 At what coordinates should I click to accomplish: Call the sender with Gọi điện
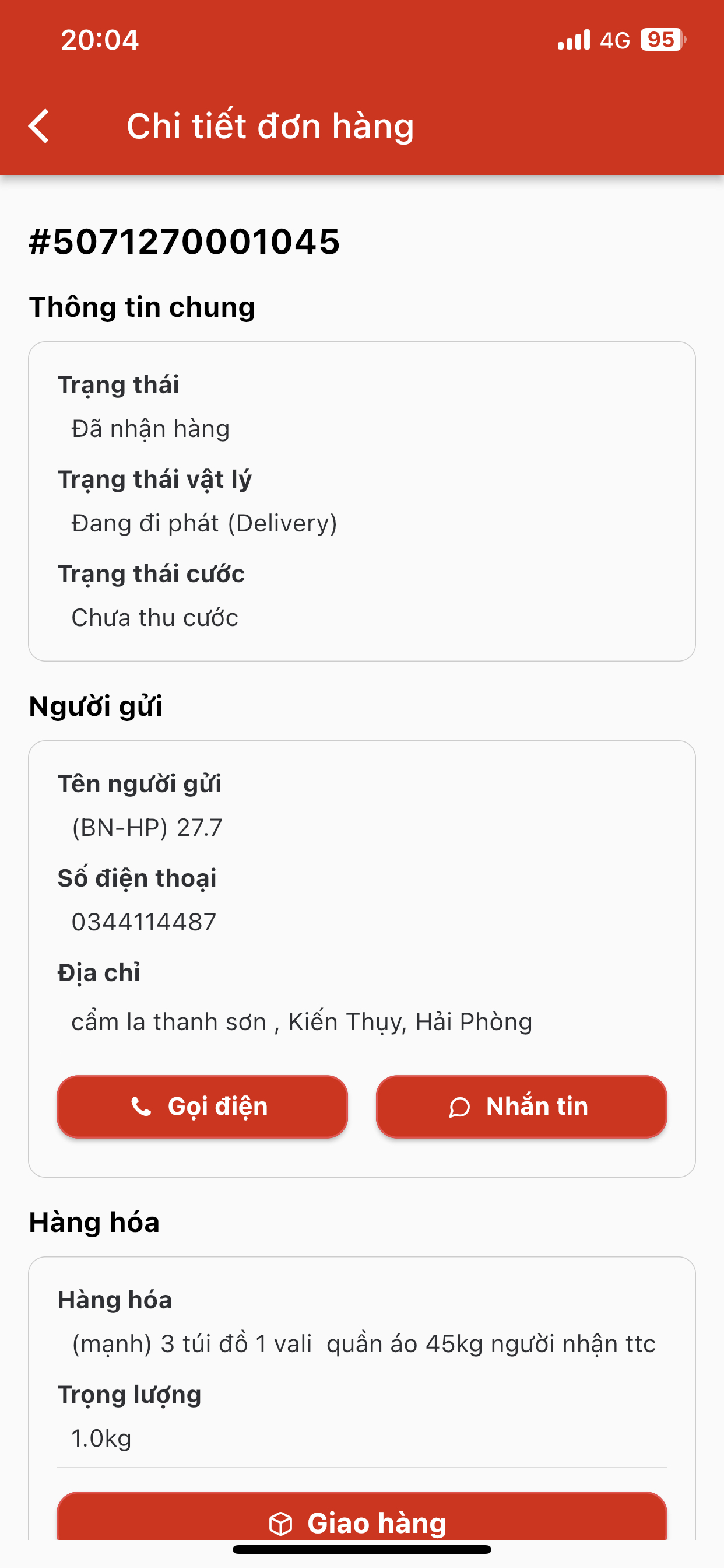[x=202, y=1107]
